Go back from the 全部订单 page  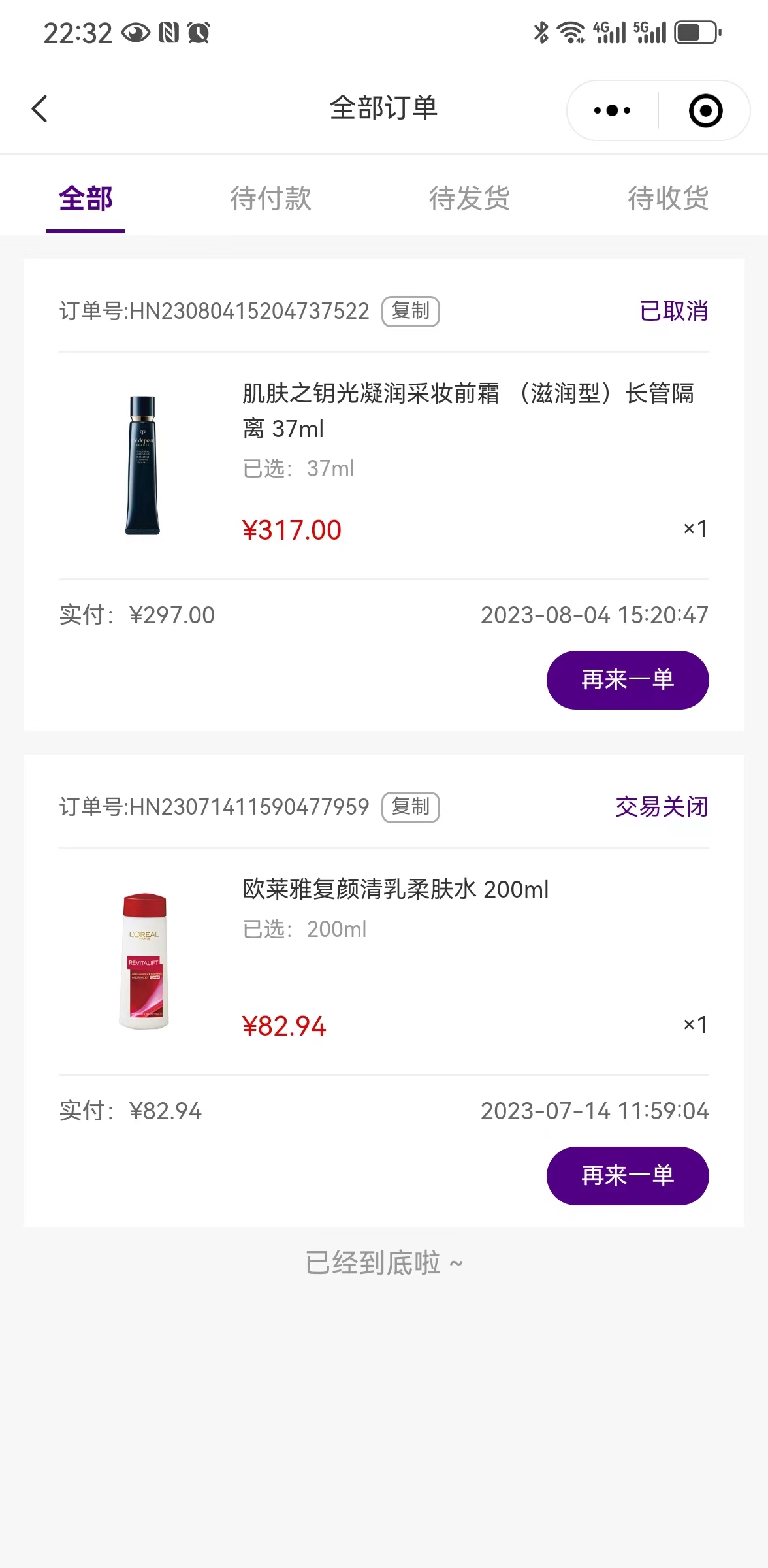40,109
